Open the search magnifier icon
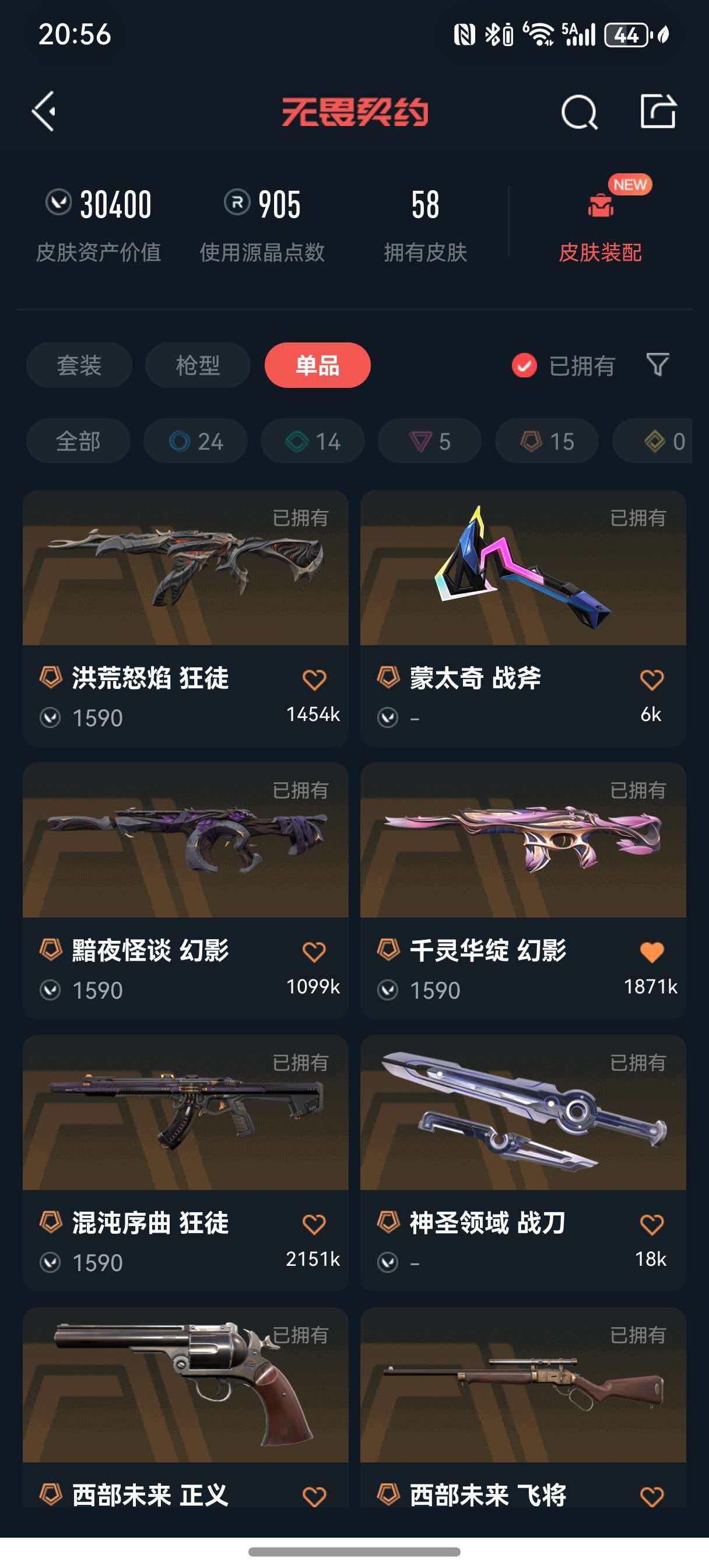Image resolution: width=709 pixels, height=1568 pixels. pyautogui.click(x=579, y=112)
